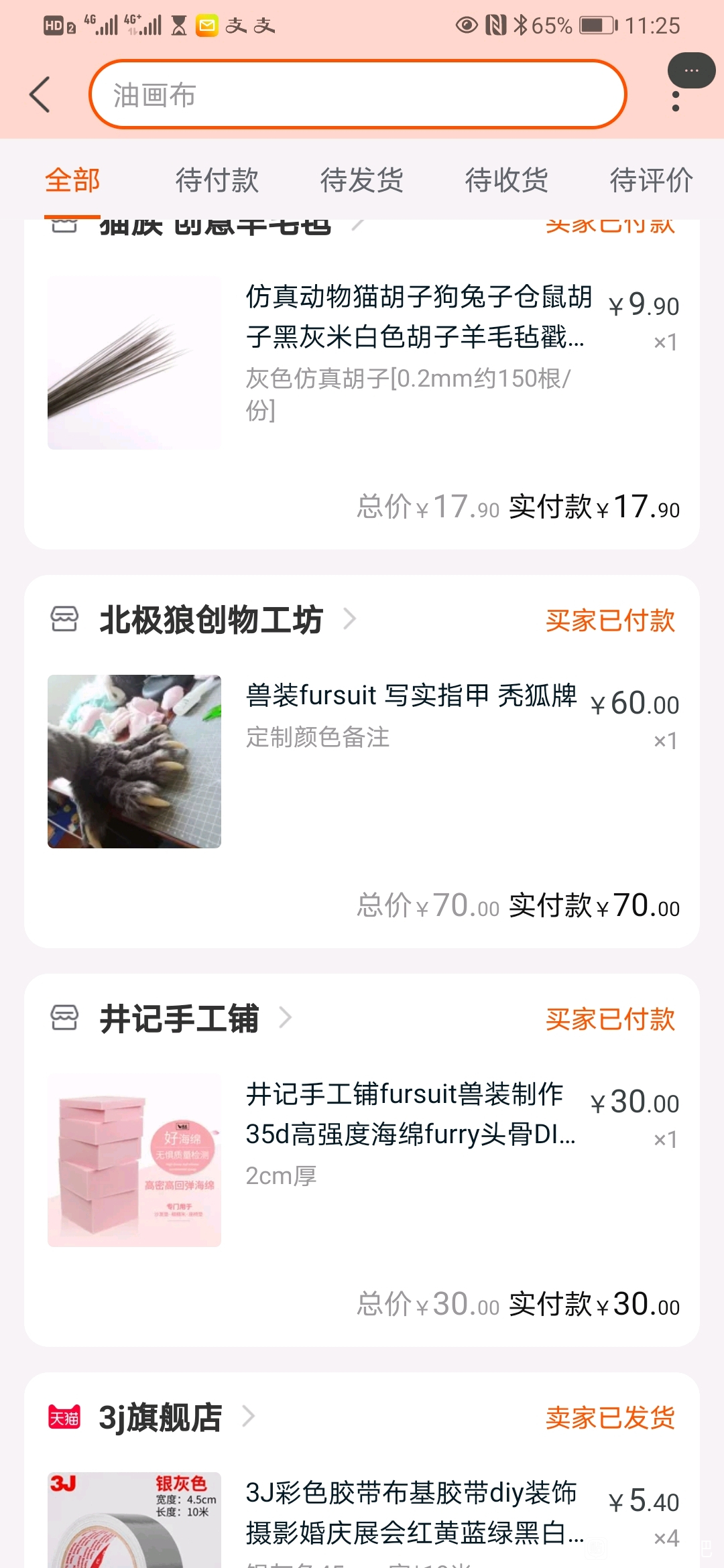This screenshot has width=724, height=1568.
Task: Go back using the top arrow
Action: 40,94
